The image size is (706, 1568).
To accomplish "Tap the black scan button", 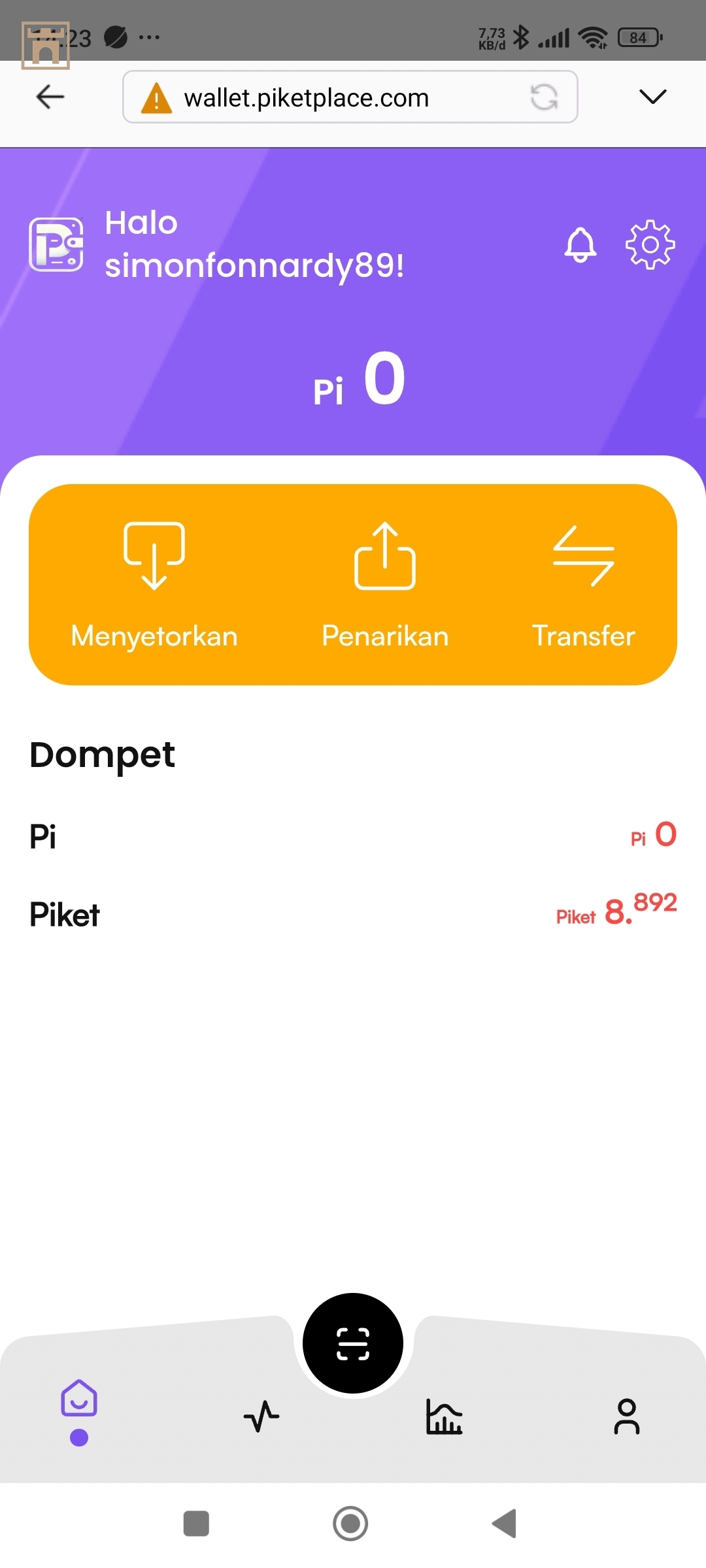I will (x=353, y=1343).
